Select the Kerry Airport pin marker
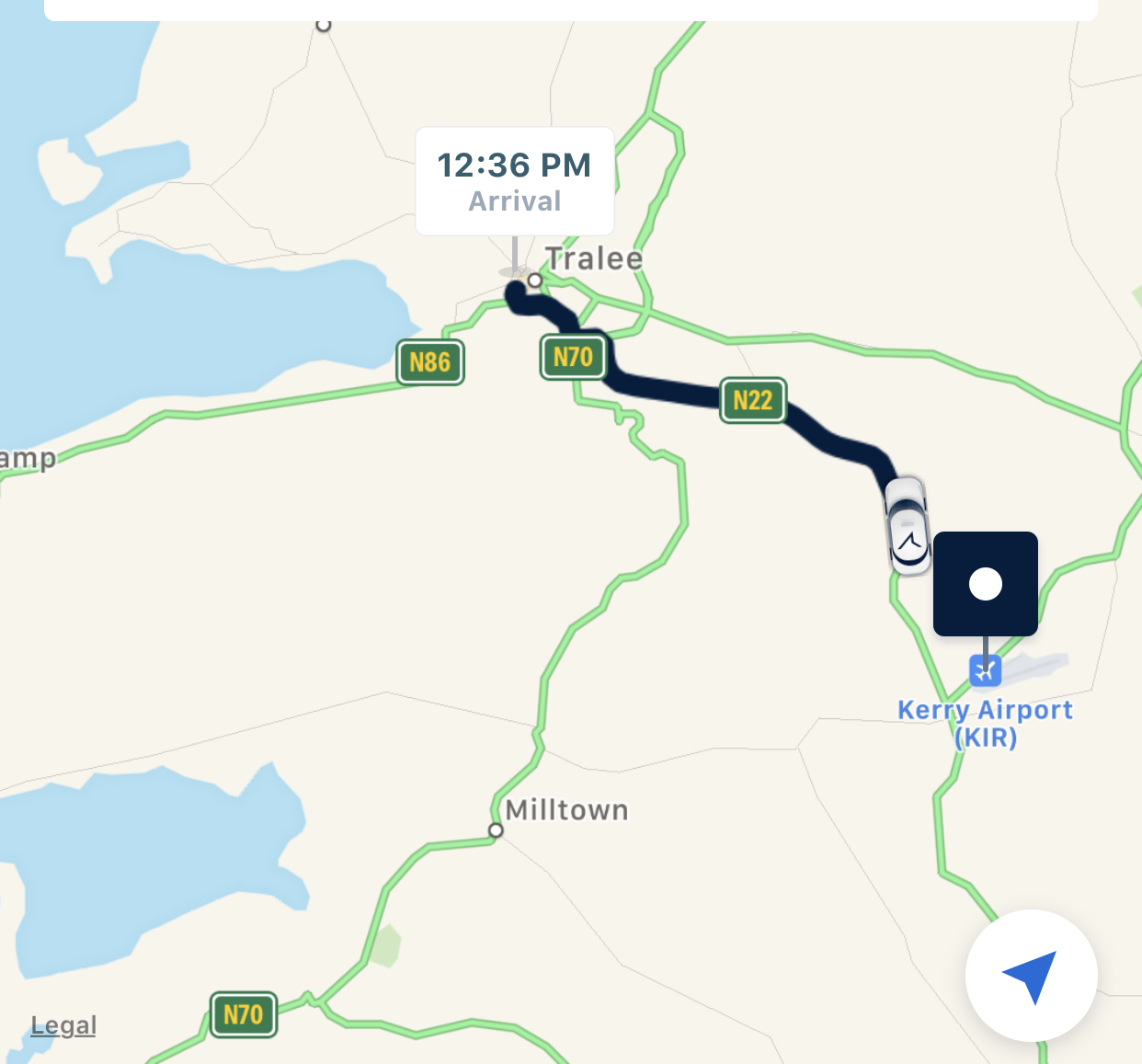 [x=985, y=584]
